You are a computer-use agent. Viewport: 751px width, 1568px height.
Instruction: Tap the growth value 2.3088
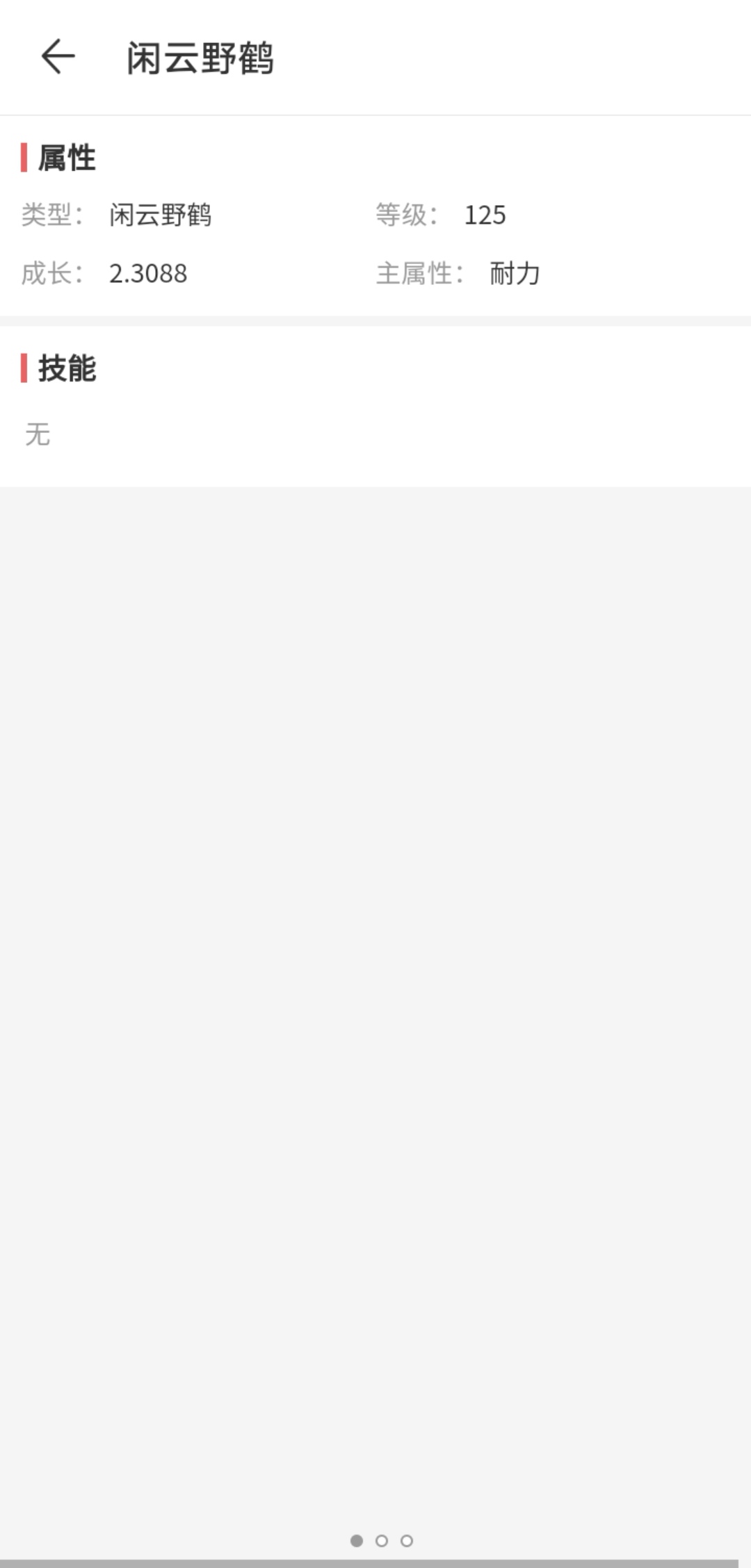[147, 274]
